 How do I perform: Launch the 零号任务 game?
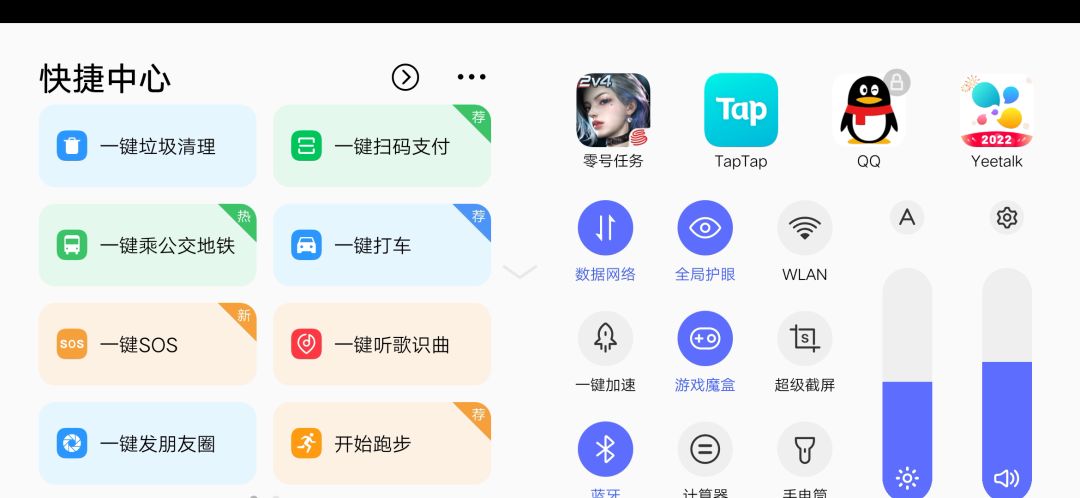(x=613, y=111)
